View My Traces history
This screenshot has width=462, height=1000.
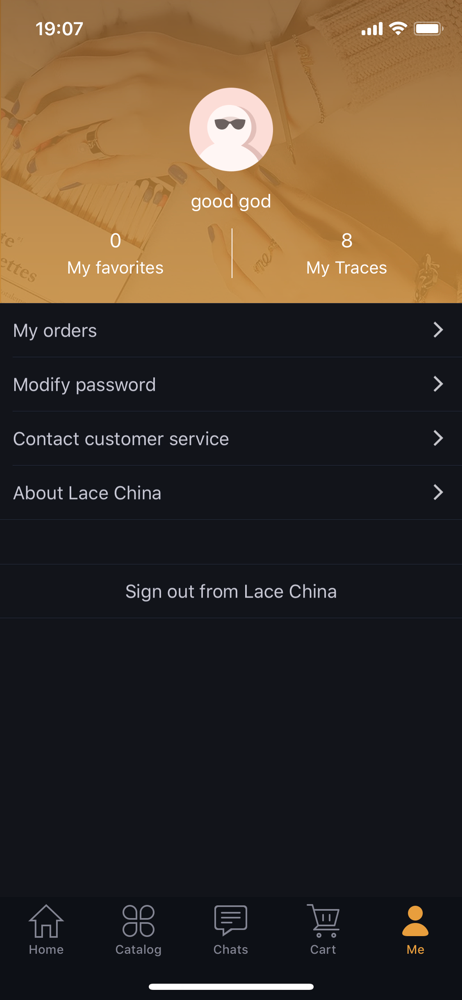[346, 254]
